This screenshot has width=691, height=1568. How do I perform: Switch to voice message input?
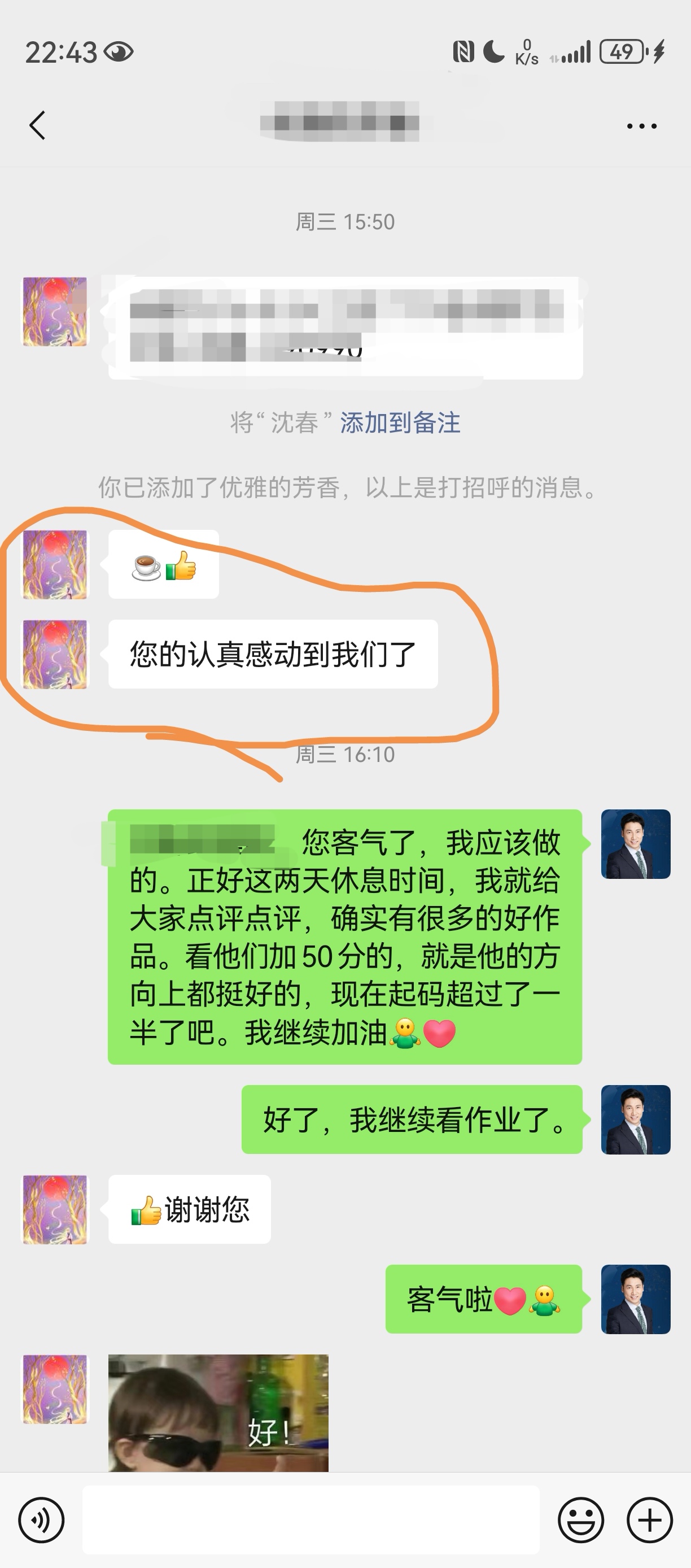click(x=41, y=1520)
